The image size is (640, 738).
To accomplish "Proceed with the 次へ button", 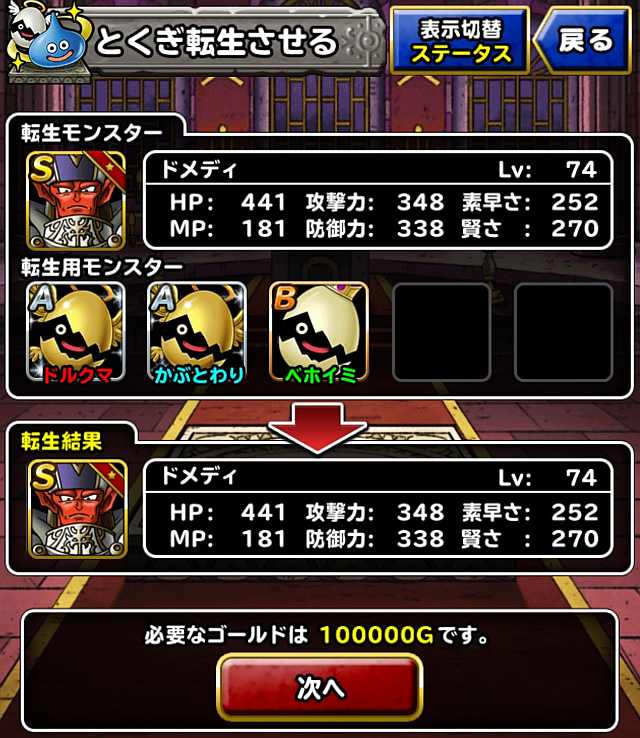I will (319, 686).
